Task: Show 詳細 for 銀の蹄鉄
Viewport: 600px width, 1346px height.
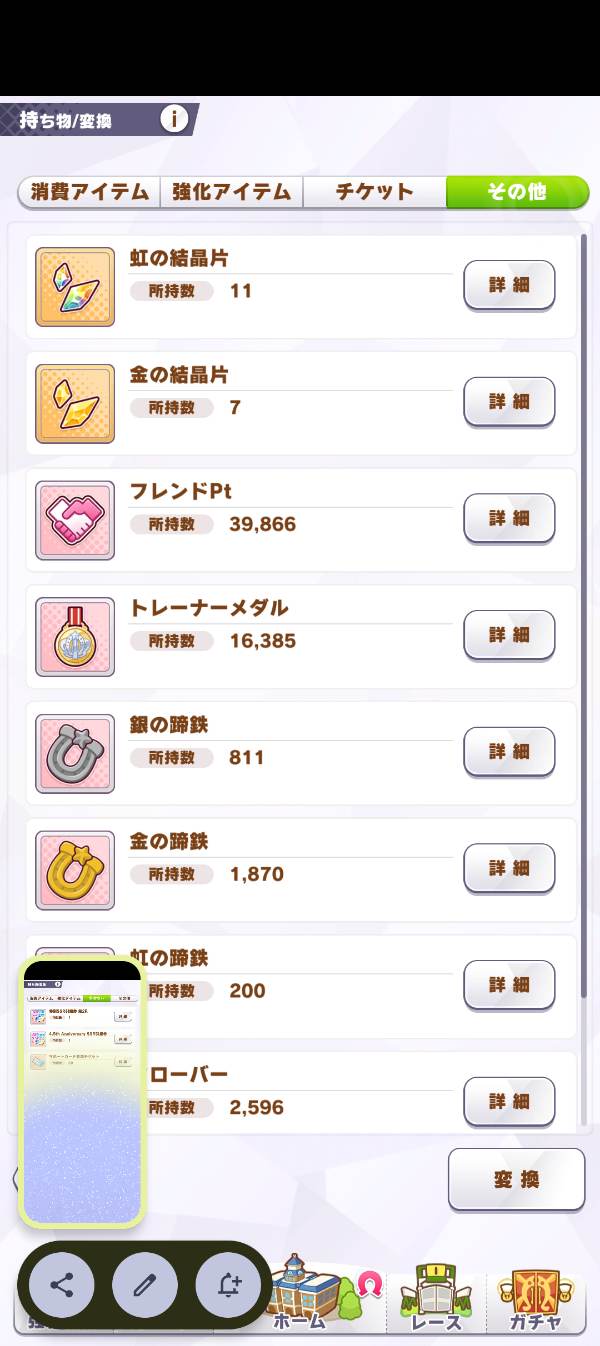Action: click(509, 751)
